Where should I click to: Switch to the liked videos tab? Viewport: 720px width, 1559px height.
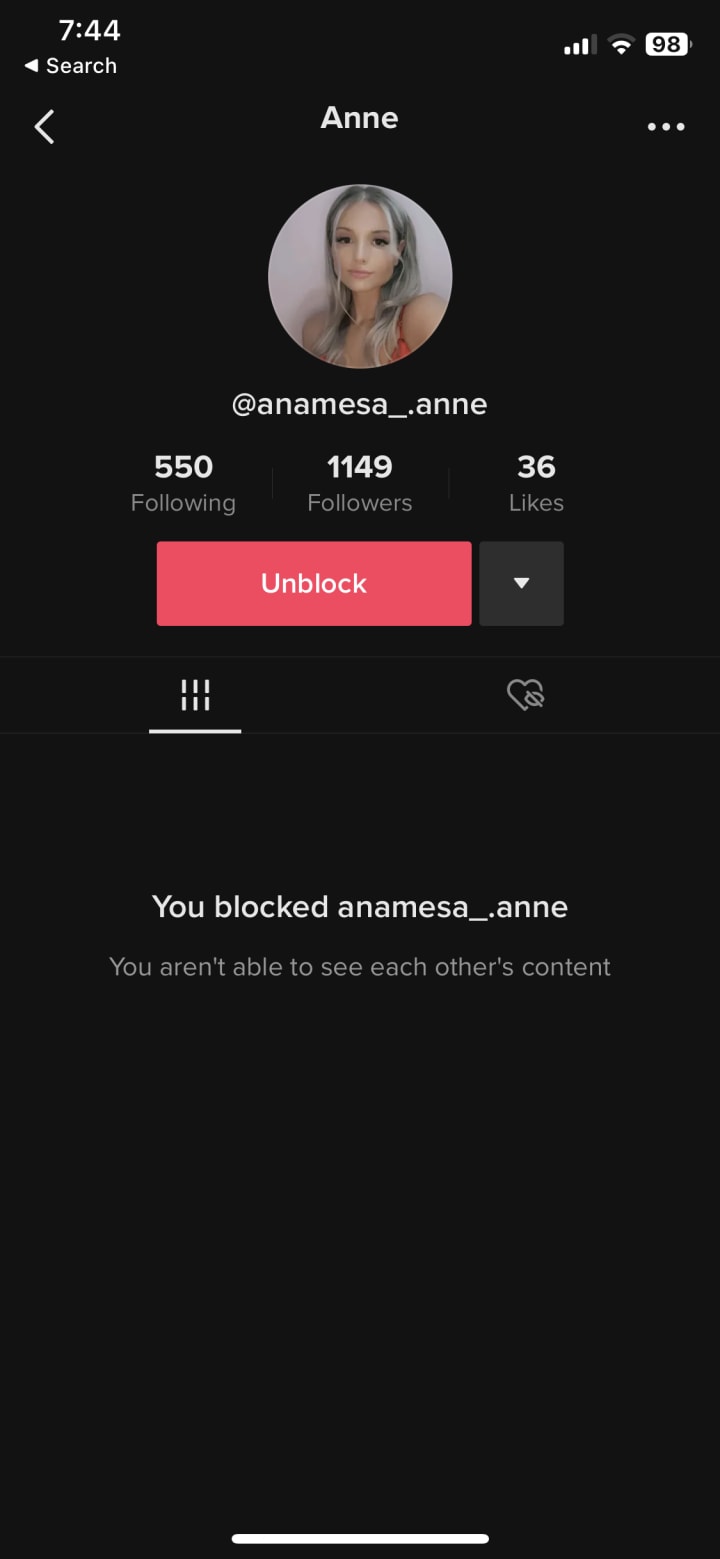(525, 695)
